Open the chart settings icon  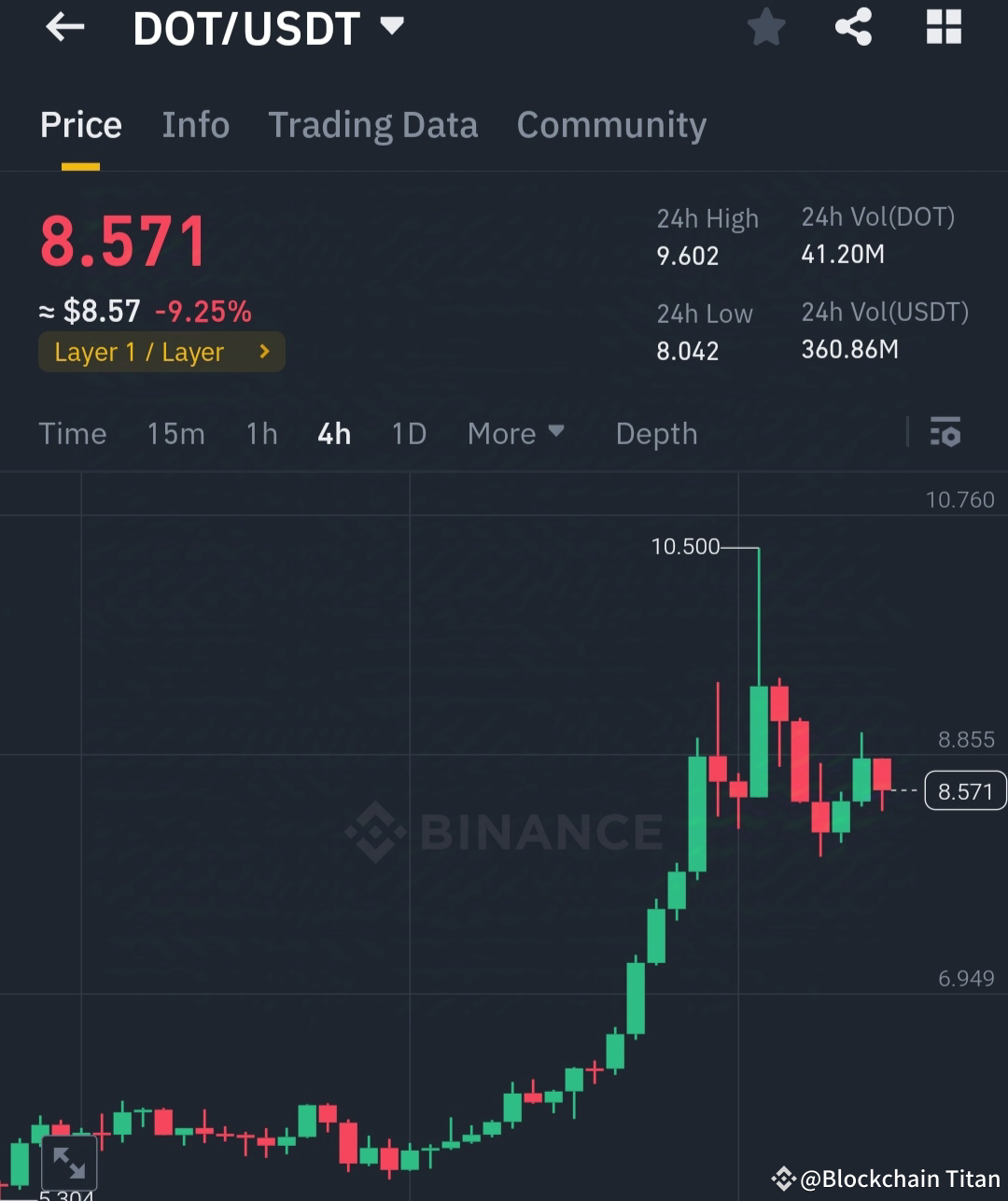pos(945,433)
